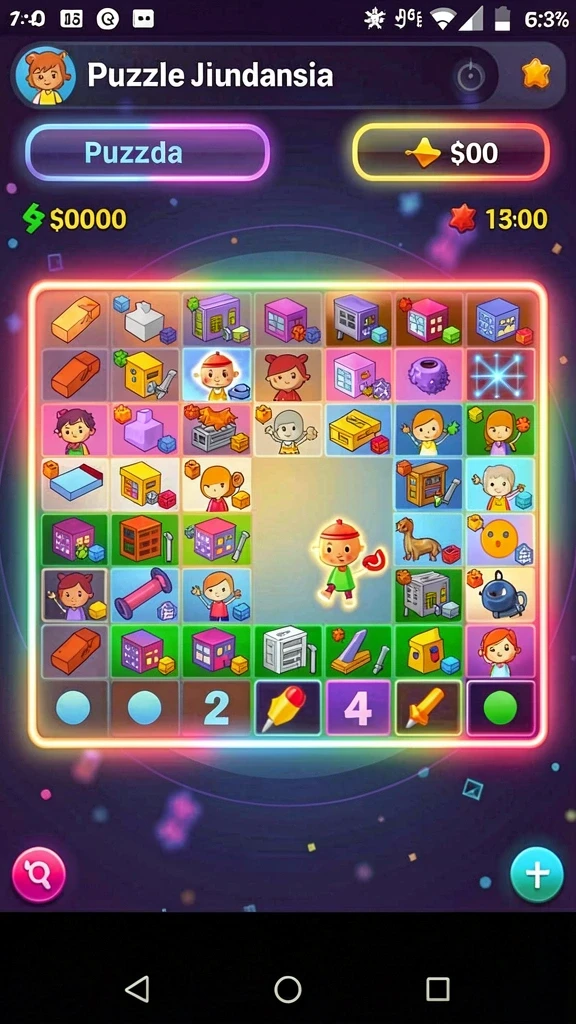
Task: Go to the system home screen
Action: 288,989
